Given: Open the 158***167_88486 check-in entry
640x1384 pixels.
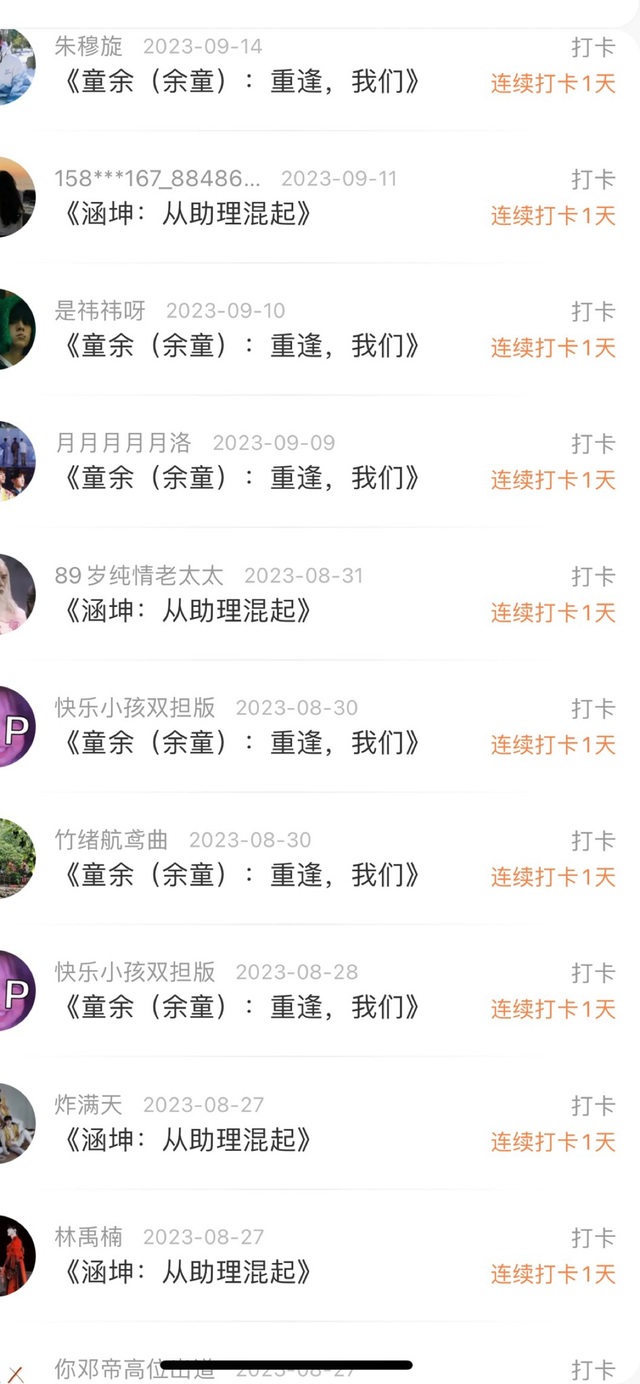Looking at the screenshot, I should click(188, 213).
